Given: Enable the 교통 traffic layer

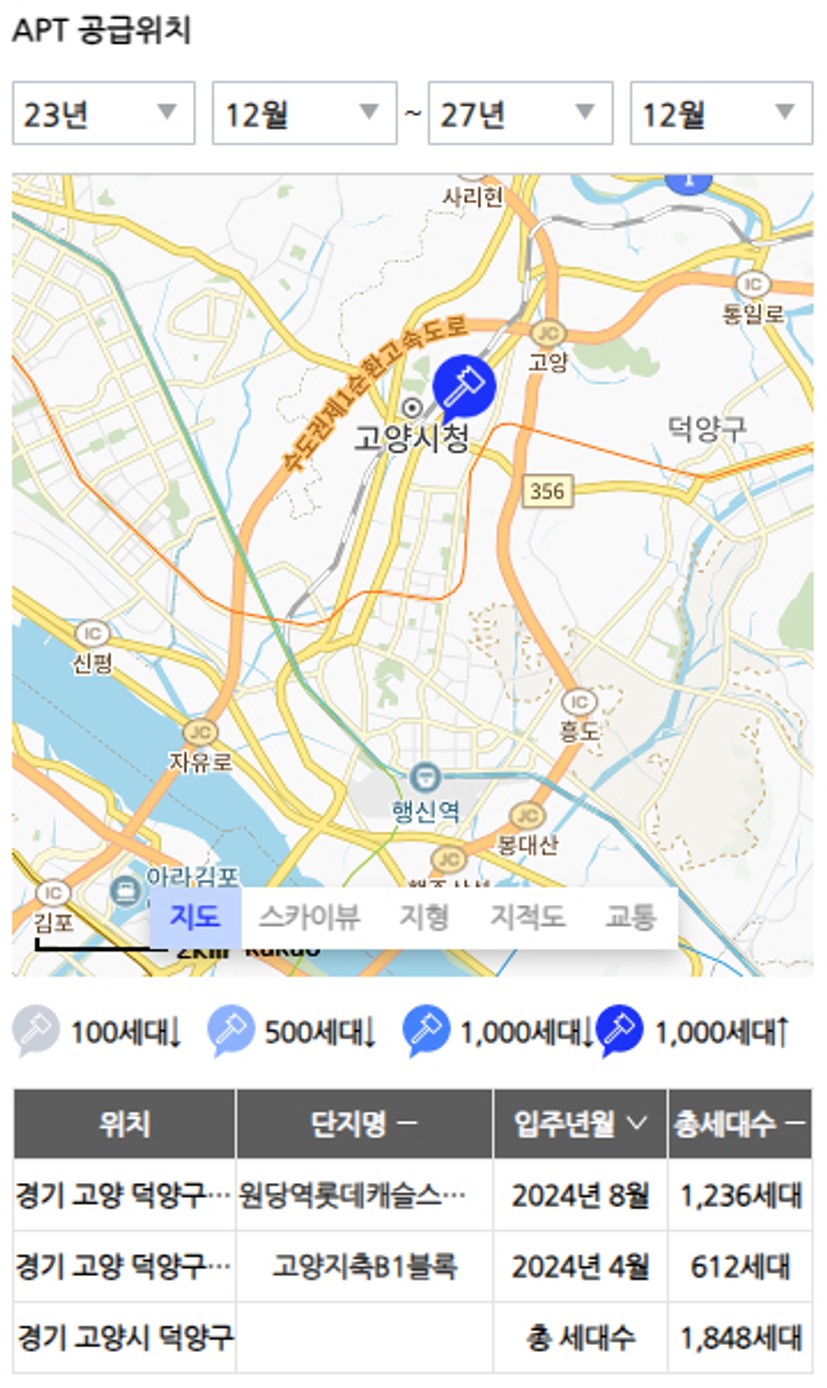Looking at the screenshot, I should (x=631, y=917).
